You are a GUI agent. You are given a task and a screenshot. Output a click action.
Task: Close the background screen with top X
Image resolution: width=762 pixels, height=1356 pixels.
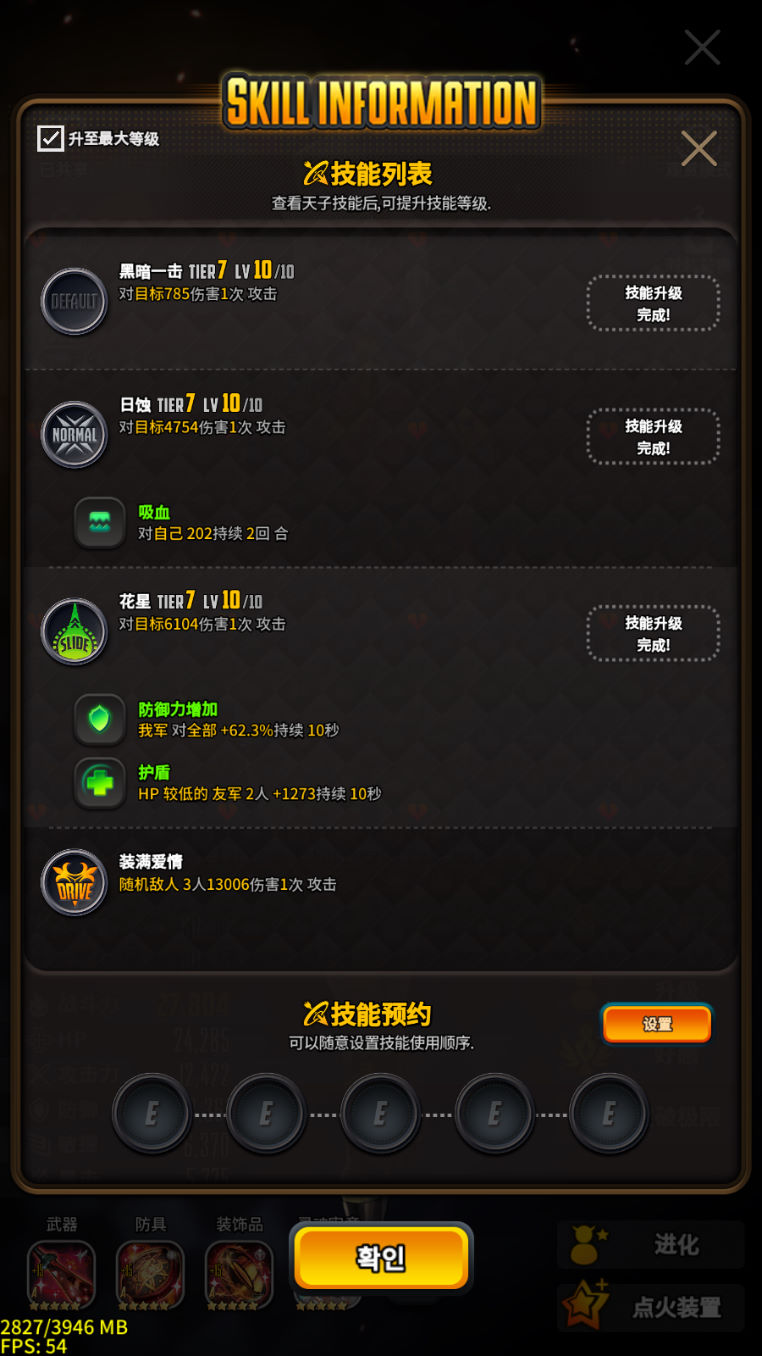(702, 47)
